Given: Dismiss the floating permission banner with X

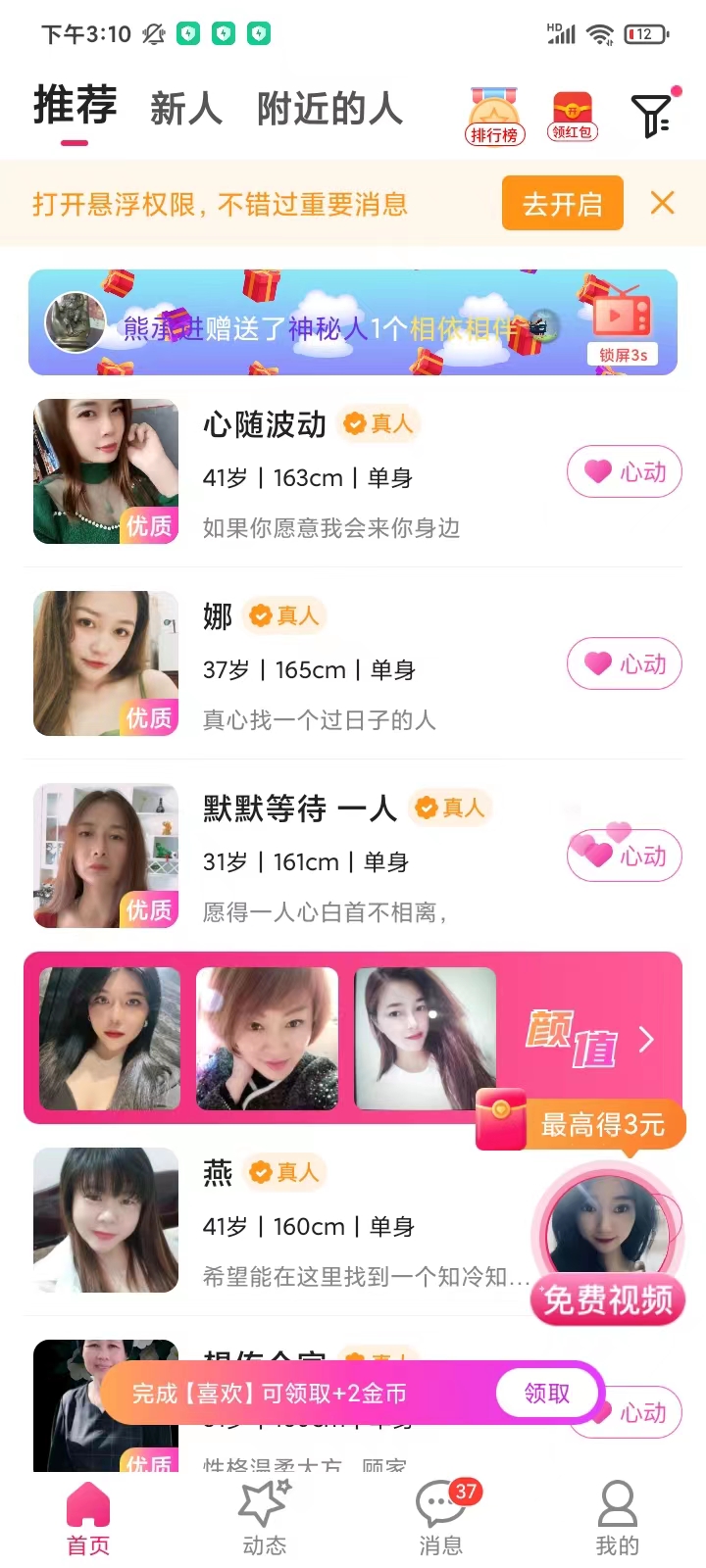Looking at the screenshot, I should click(x=662, y=203).
